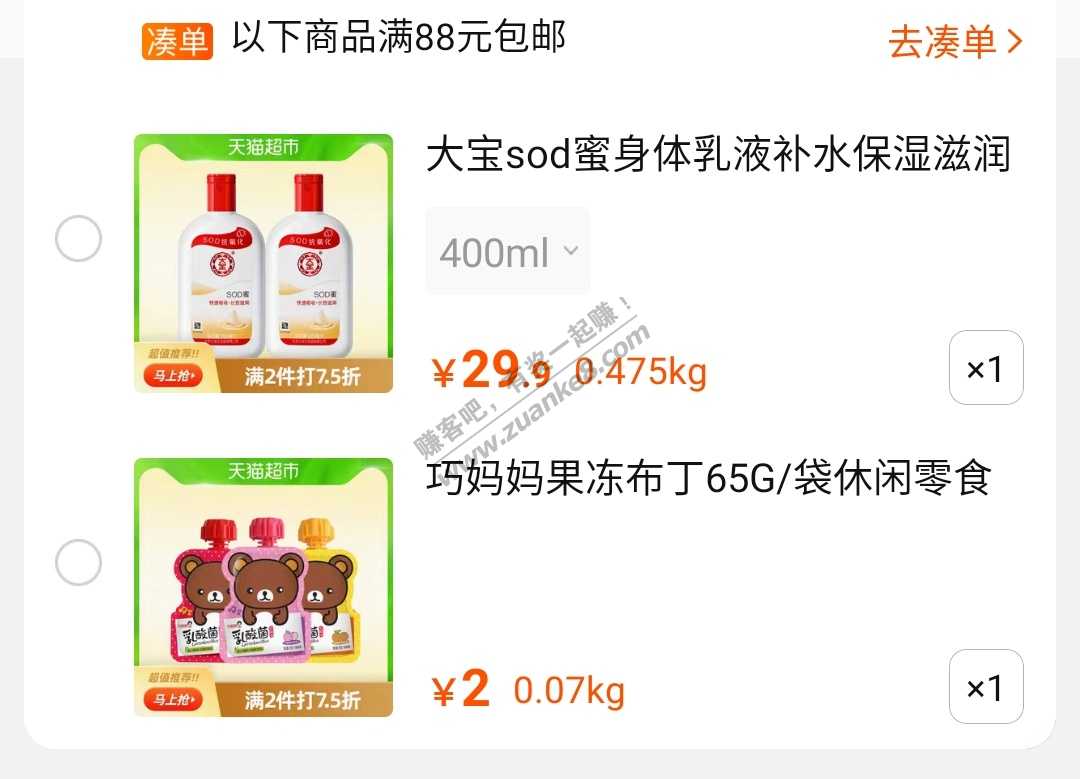Open the 巧妈妈果冻布丁 product image
This screenshot has height=779, width=1080.
(263, 587)
